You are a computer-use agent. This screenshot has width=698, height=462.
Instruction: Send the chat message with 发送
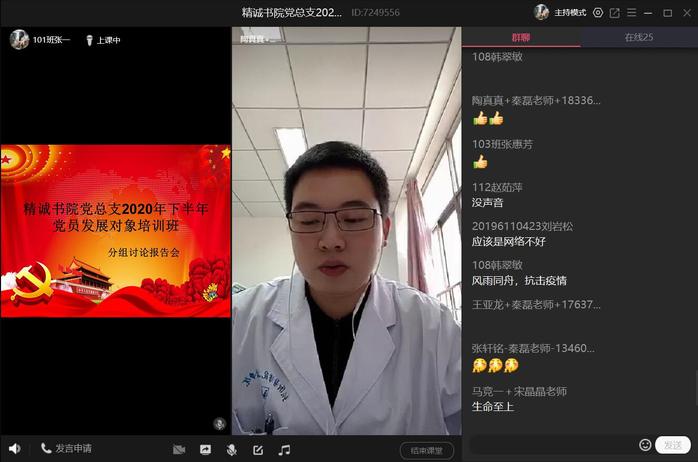[x=672, y=444]
